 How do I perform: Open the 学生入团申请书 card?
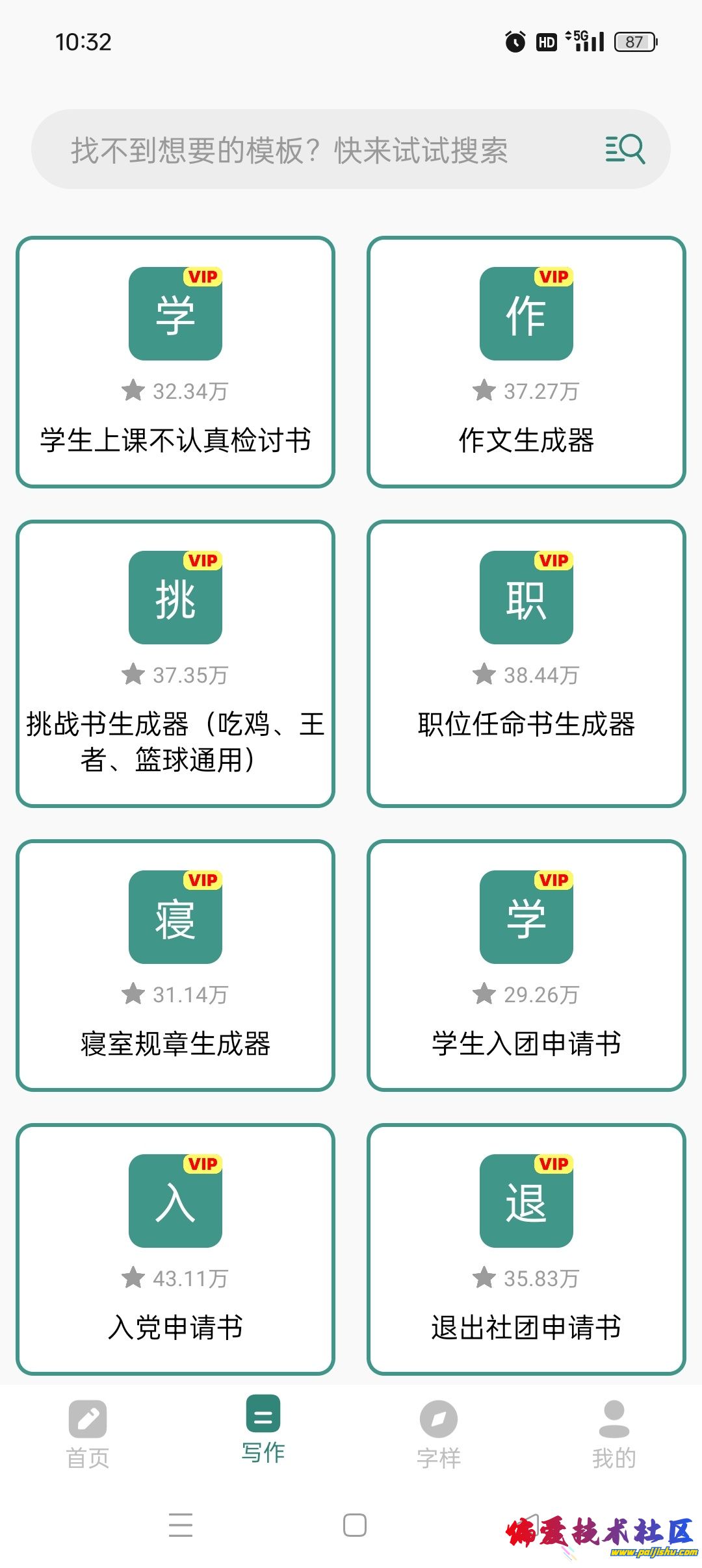tap(526, 961)
